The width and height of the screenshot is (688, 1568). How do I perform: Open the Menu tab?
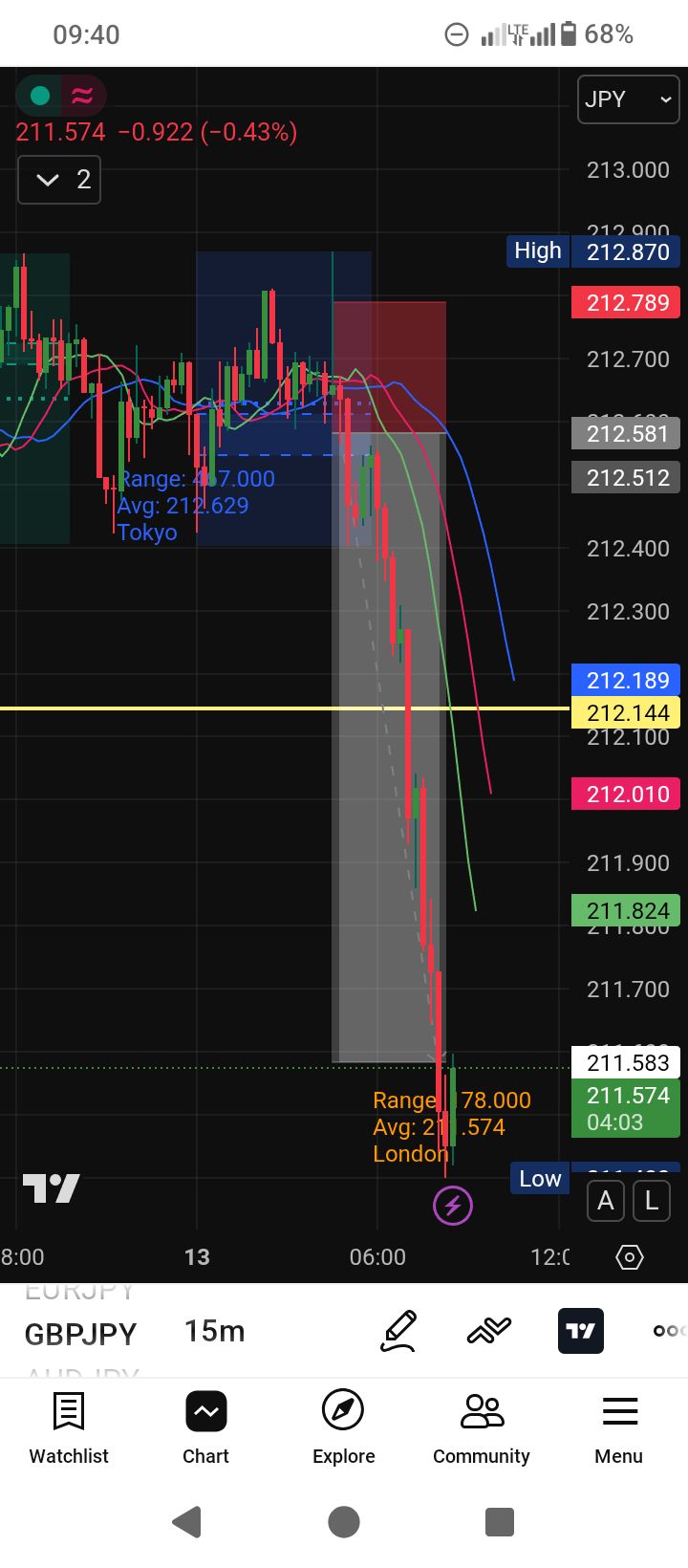pyautogui.click(x=618, y=1428)
